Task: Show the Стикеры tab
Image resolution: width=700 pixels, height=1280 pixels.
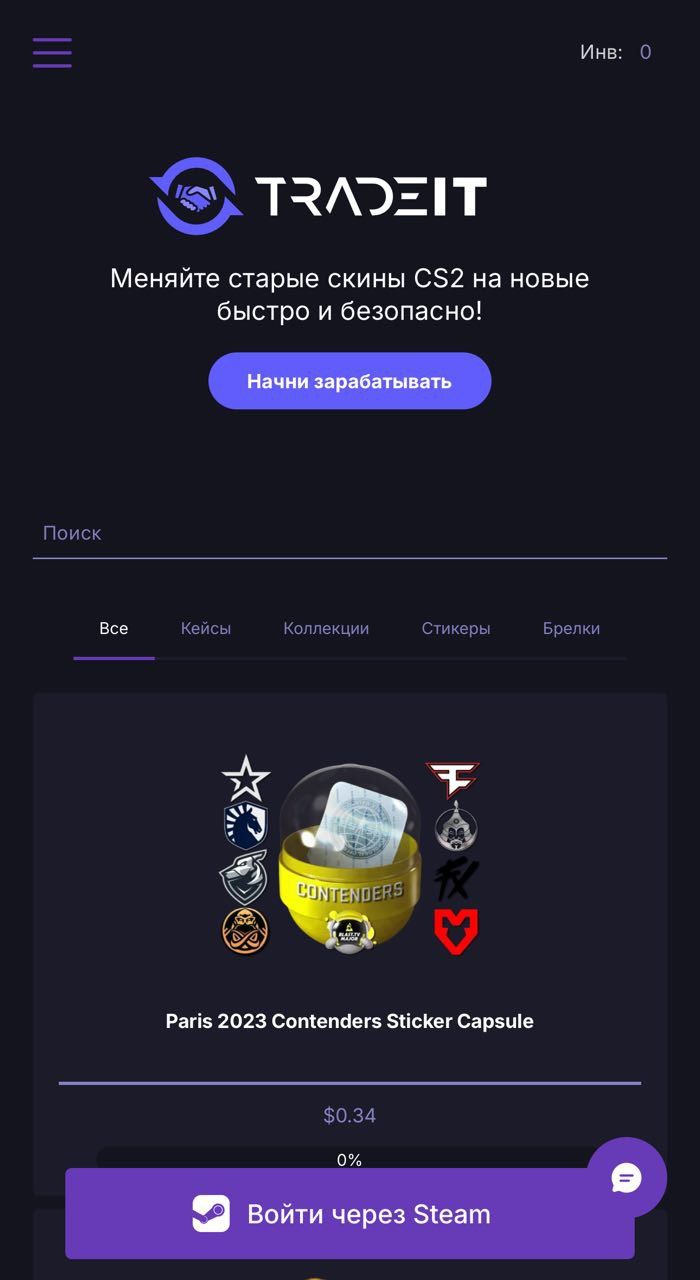Action: click(x=456, y=629)
